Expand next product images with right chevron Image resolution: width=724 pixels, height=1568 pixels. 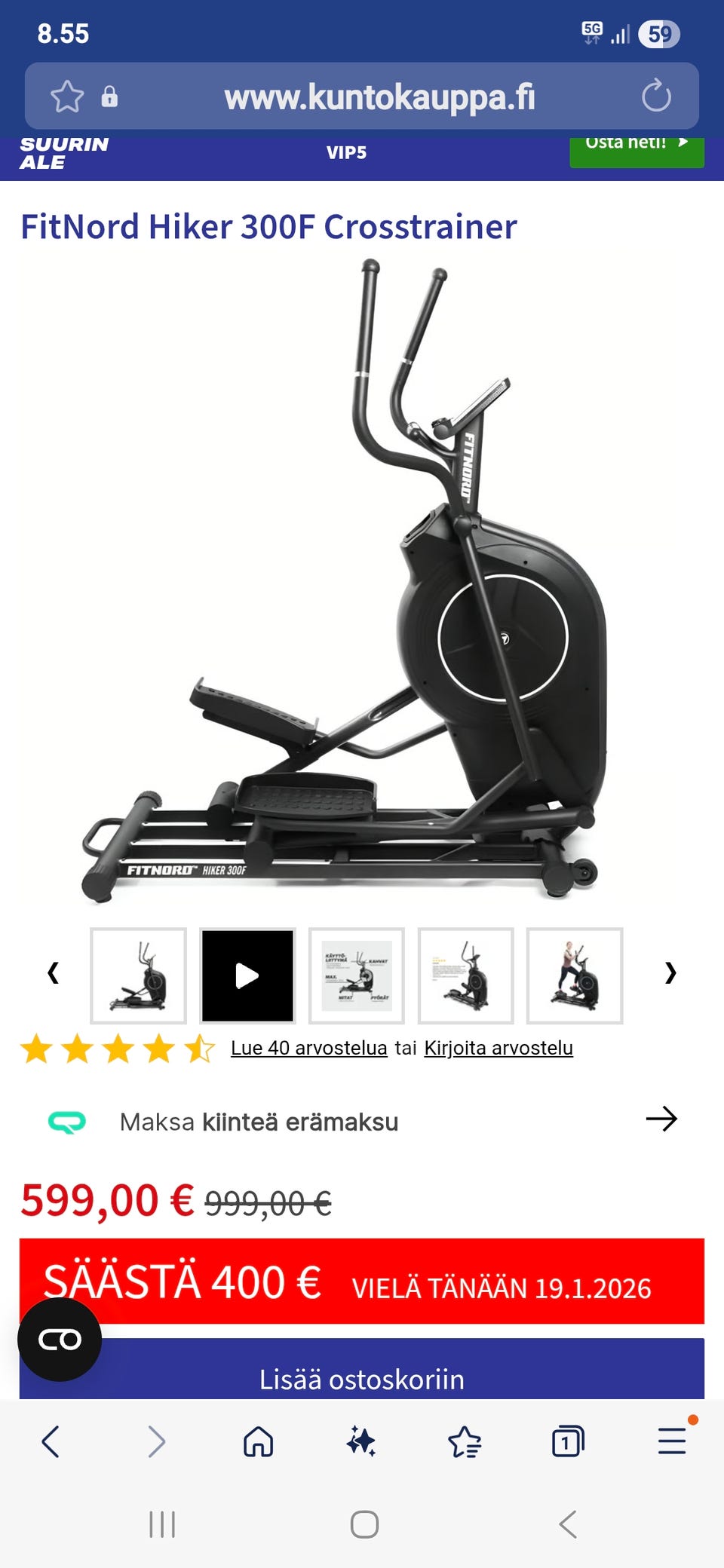click(x=670, y=974)
